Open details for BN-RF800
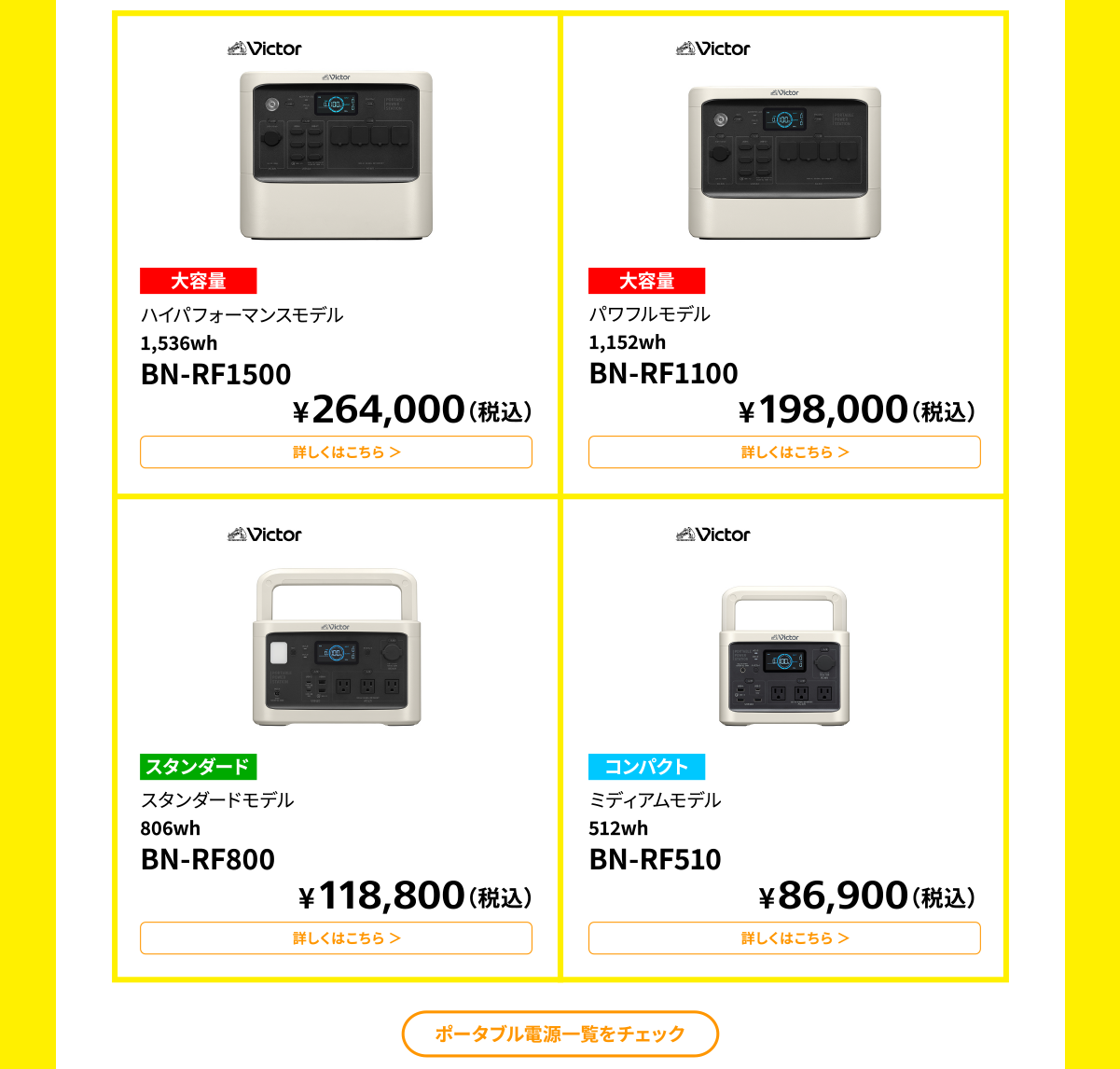The width and height of the screenshot is (1120, 1069). (336, 938)
